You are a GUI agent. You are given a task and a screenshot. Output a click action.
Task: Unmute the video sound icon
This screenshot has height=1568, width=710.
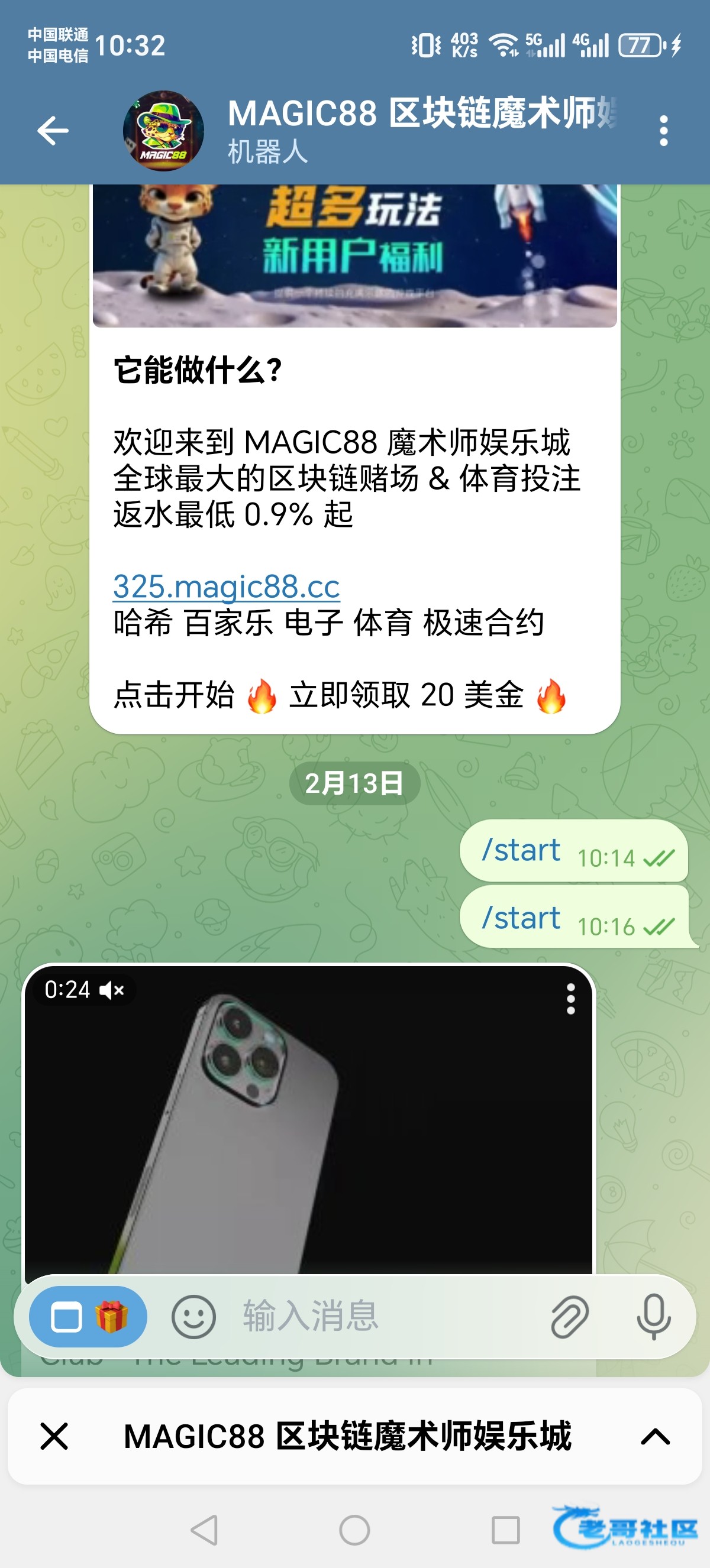[x=111, y=990]
